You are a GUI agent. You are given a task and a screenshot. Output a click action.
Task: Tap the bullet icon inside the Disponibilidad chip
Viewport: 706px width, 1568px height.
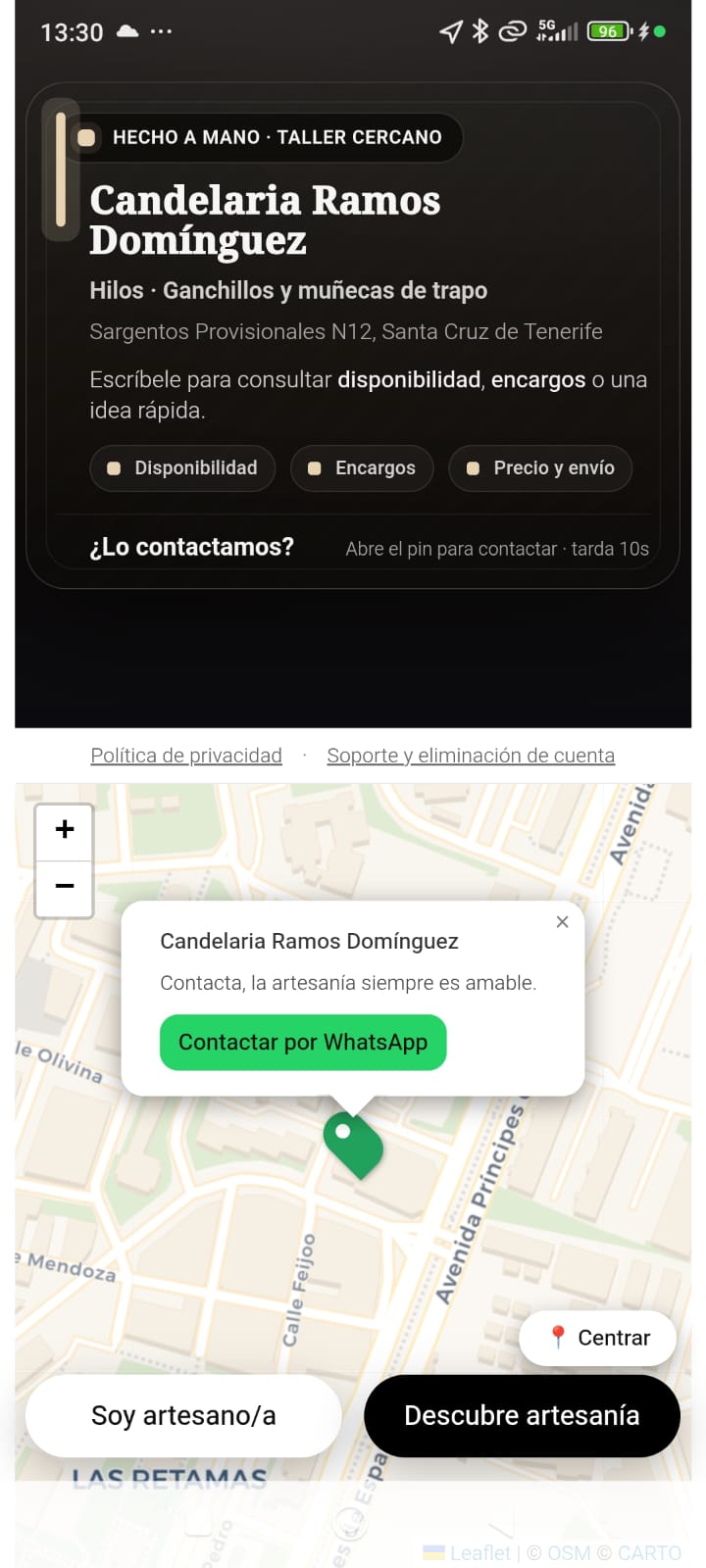pos(113,468)
